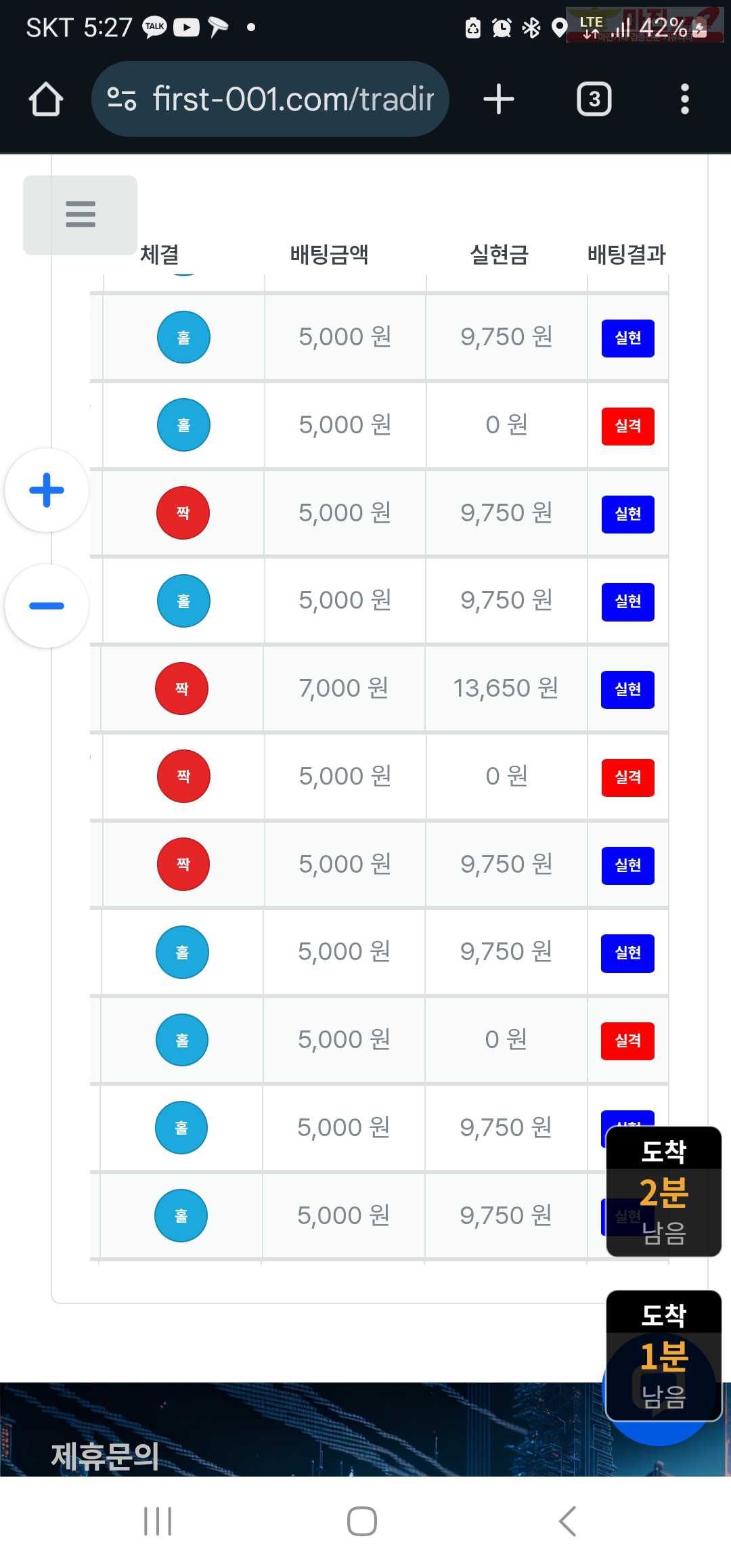Tap the browser home icon
The width and height of the screenshot is (731, 1568).
(x=46, y=99)
